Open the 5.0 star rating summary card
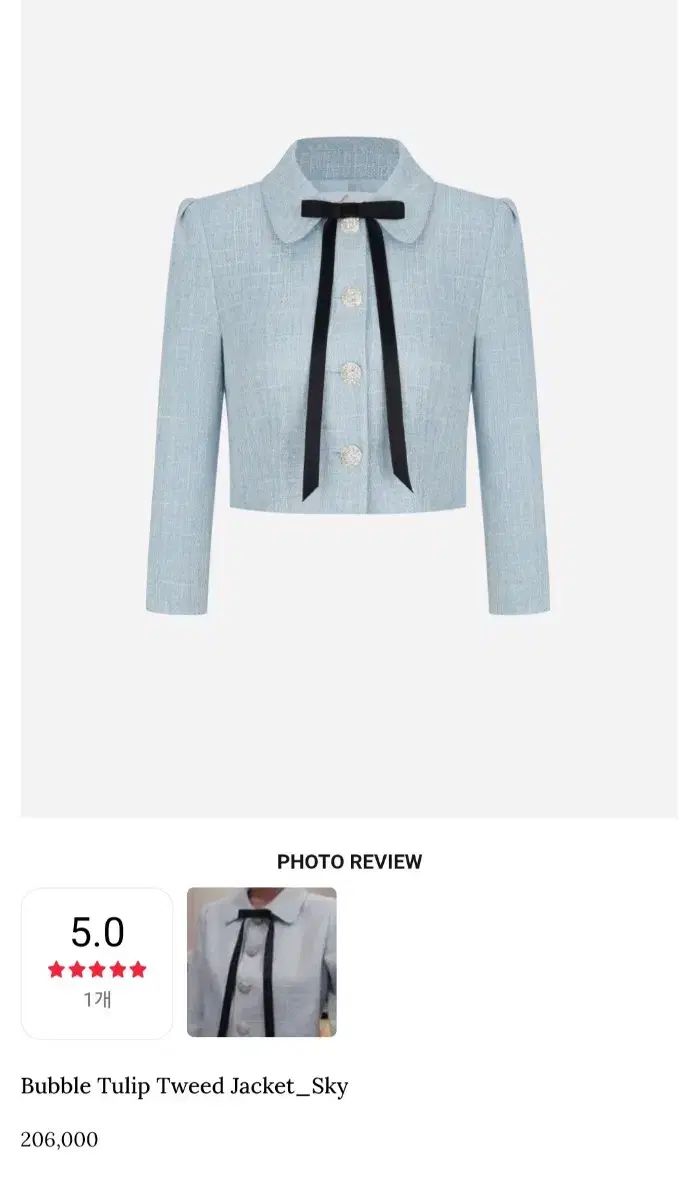 pyautogui.click(x=97, y=962)
